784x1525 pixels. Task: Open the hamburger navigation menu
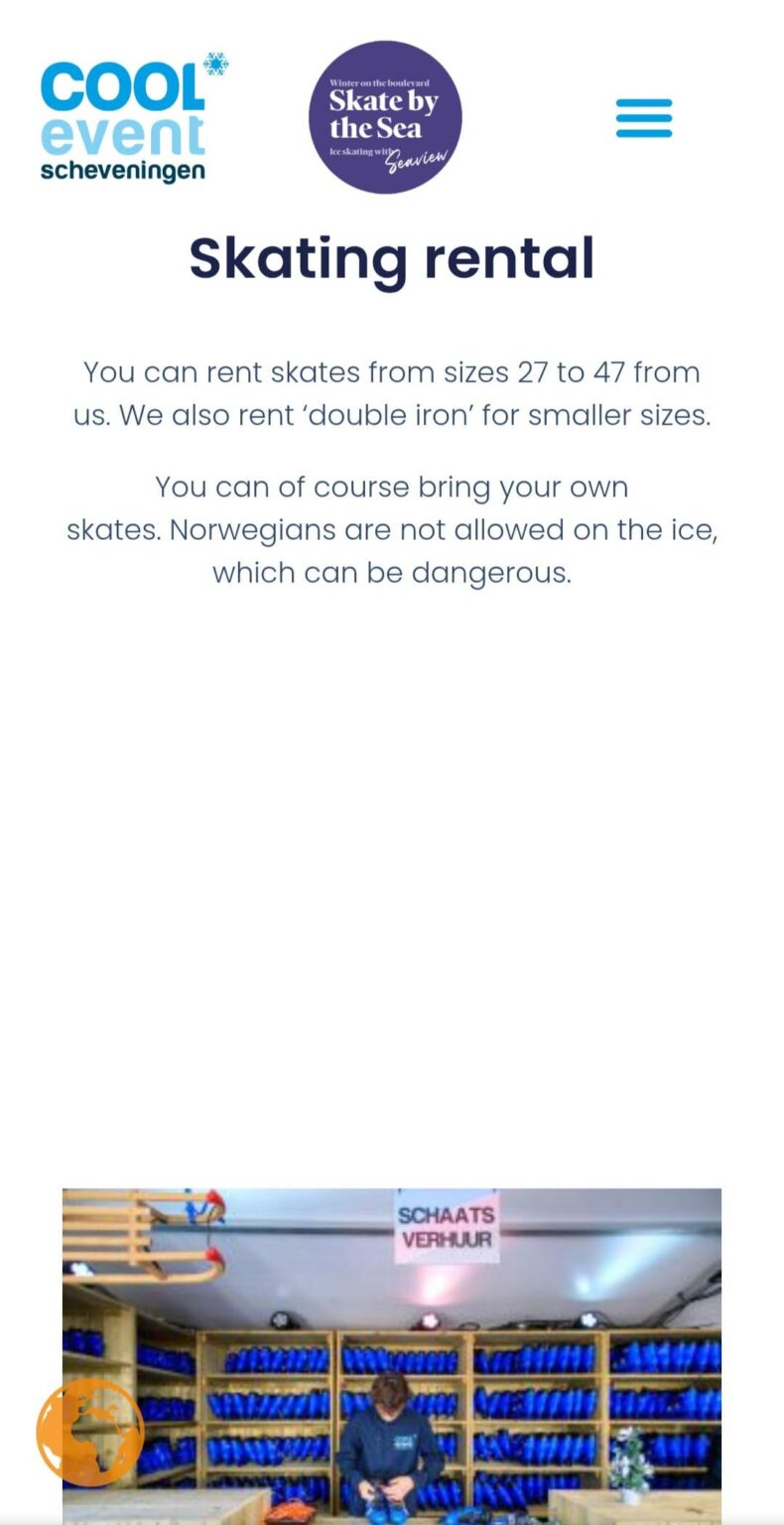coord(643,117)
